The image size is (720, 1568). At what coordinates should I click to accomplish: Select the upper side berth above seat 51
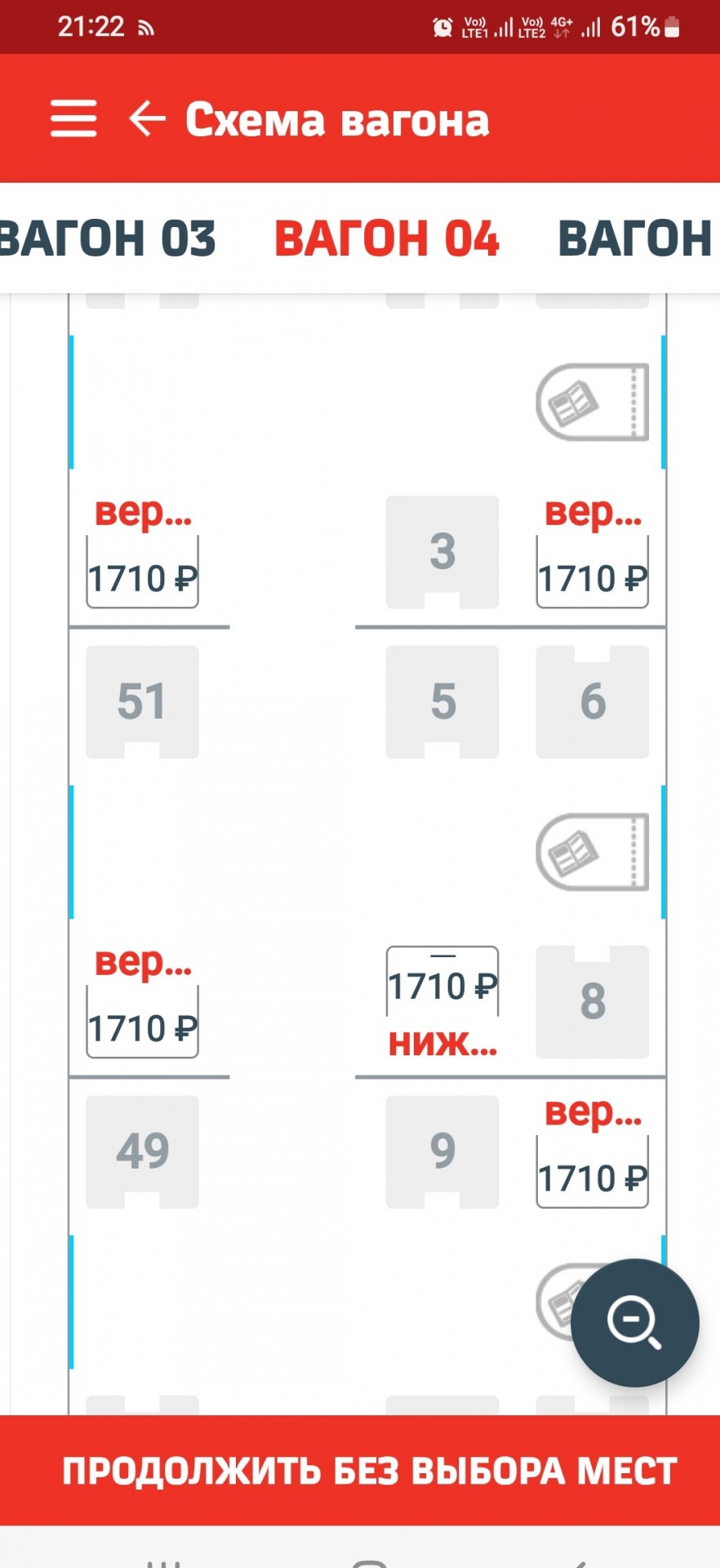click(x=143, y=552)
